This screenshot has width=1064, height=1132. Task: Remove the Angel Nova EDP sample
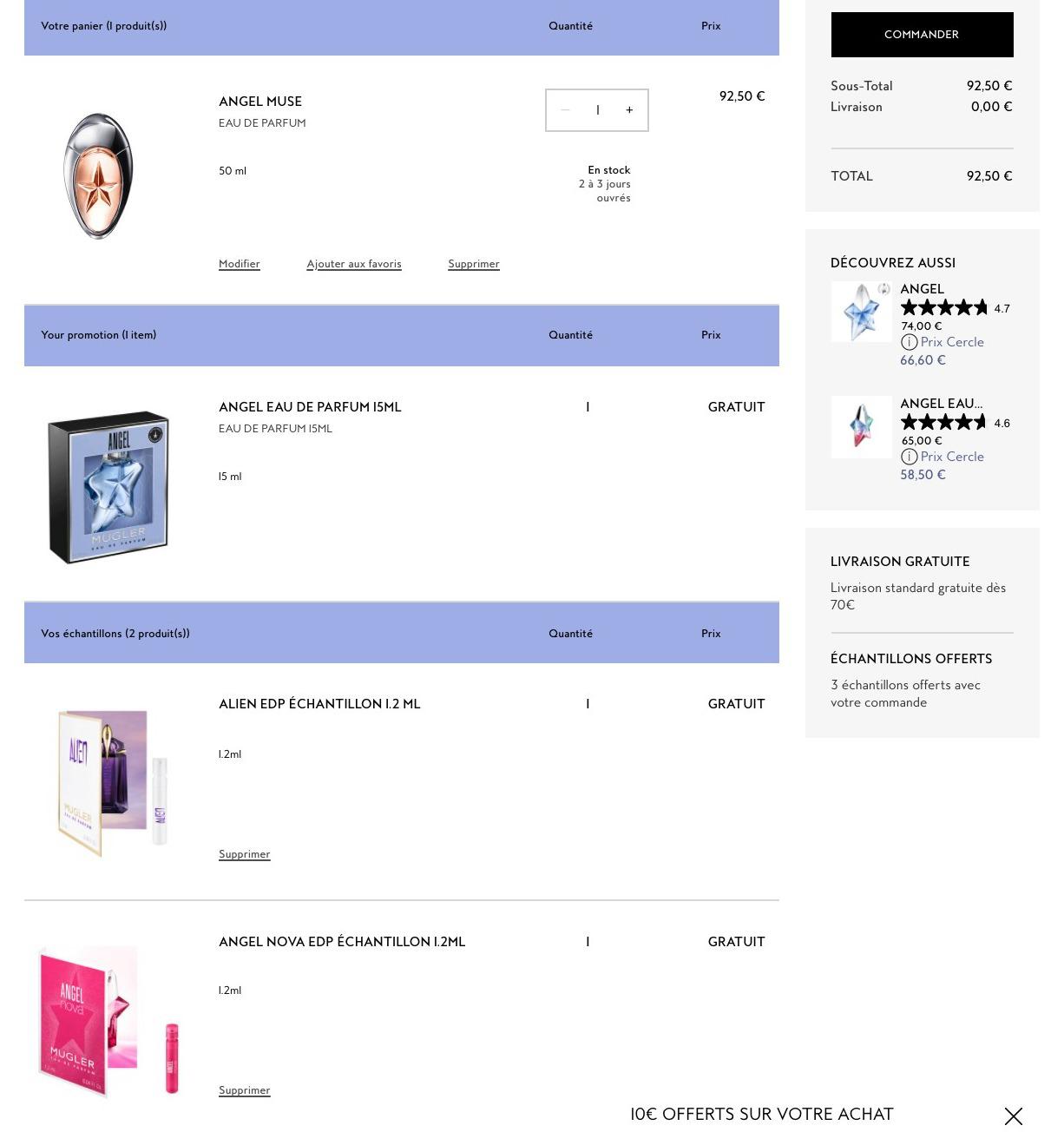click(x=245, y=1090)
